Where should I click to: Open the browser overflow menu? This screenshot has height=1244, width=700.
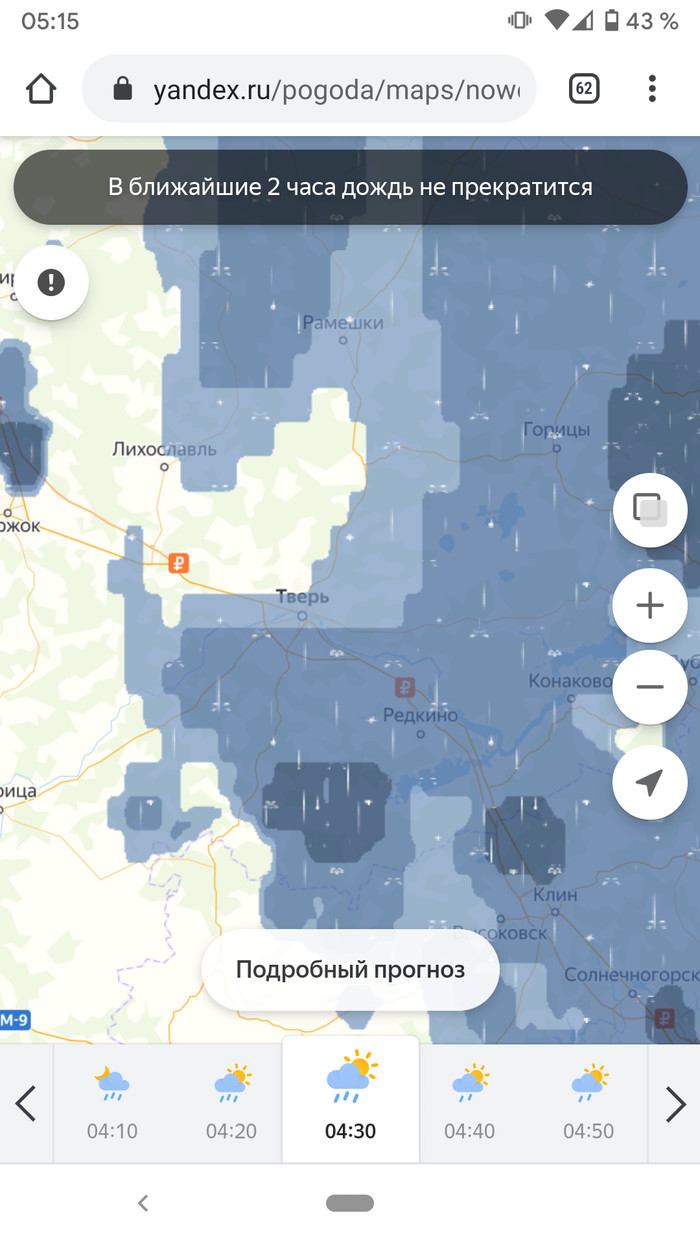[x=652, y=89]
